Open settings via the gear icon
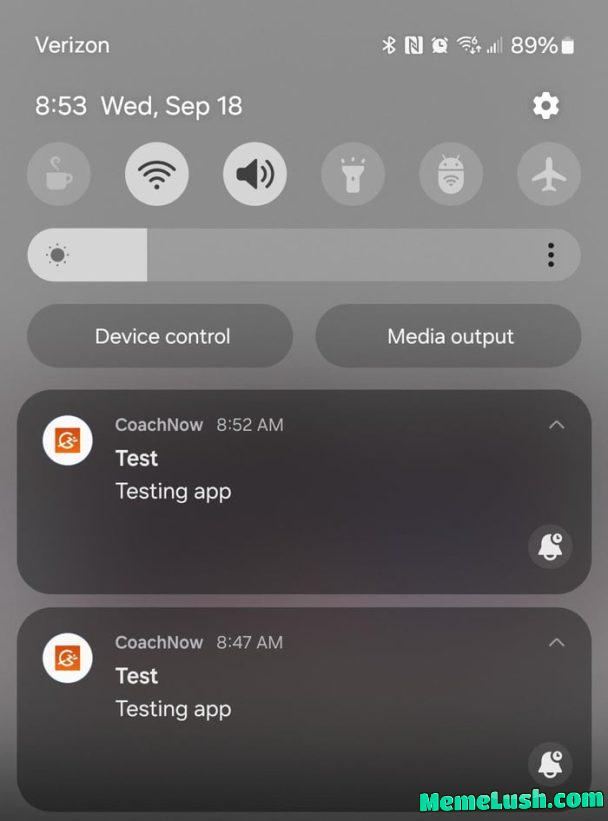This screenshot has width=608, height=821. coord(545,106)
